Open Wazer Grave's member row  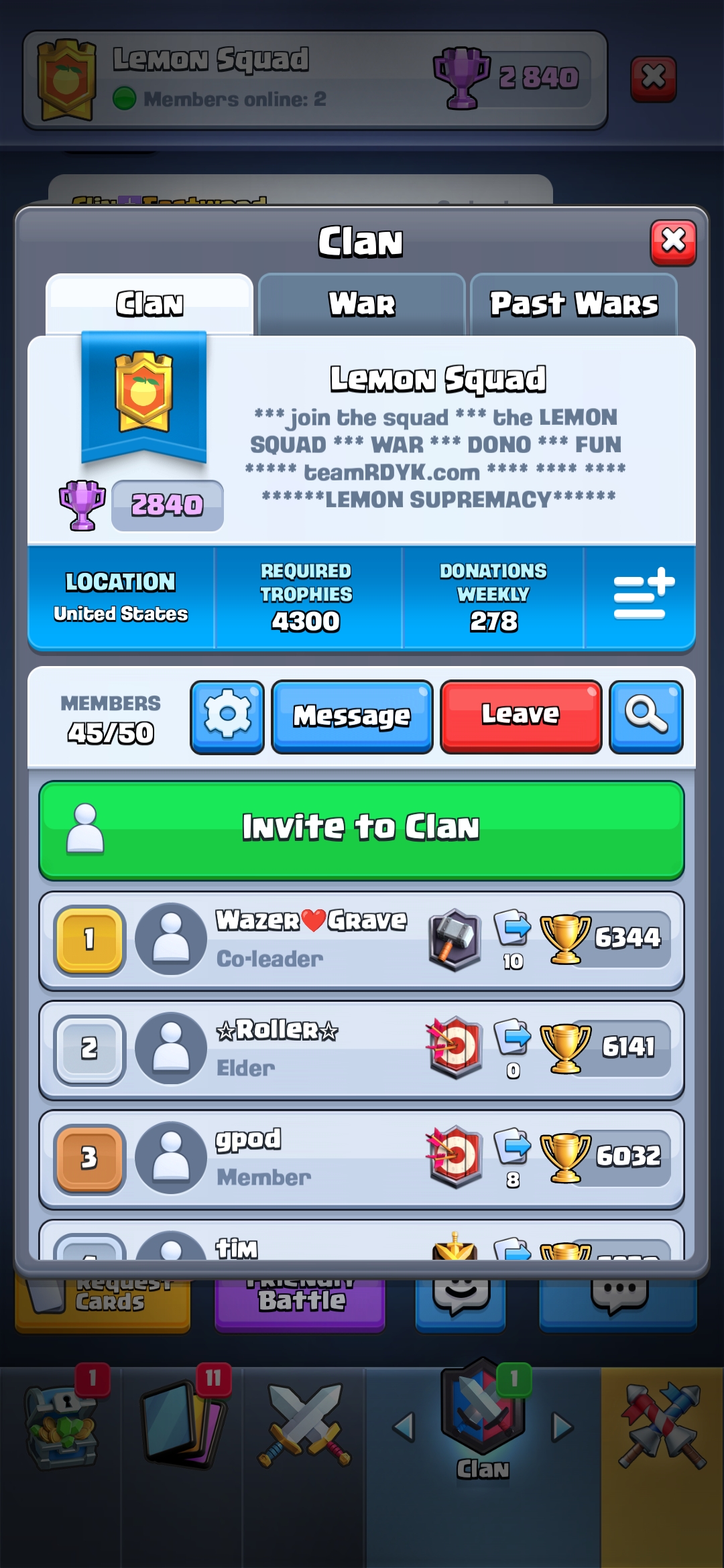point(361,941)
